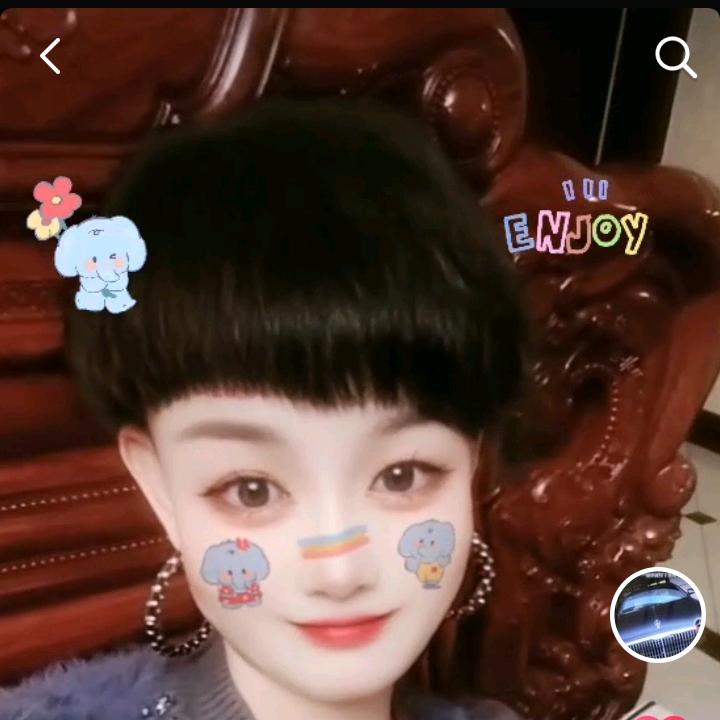720x720 pixels.
Task: Open search with the magnifier icon
Action: click(x=675, y=58)
